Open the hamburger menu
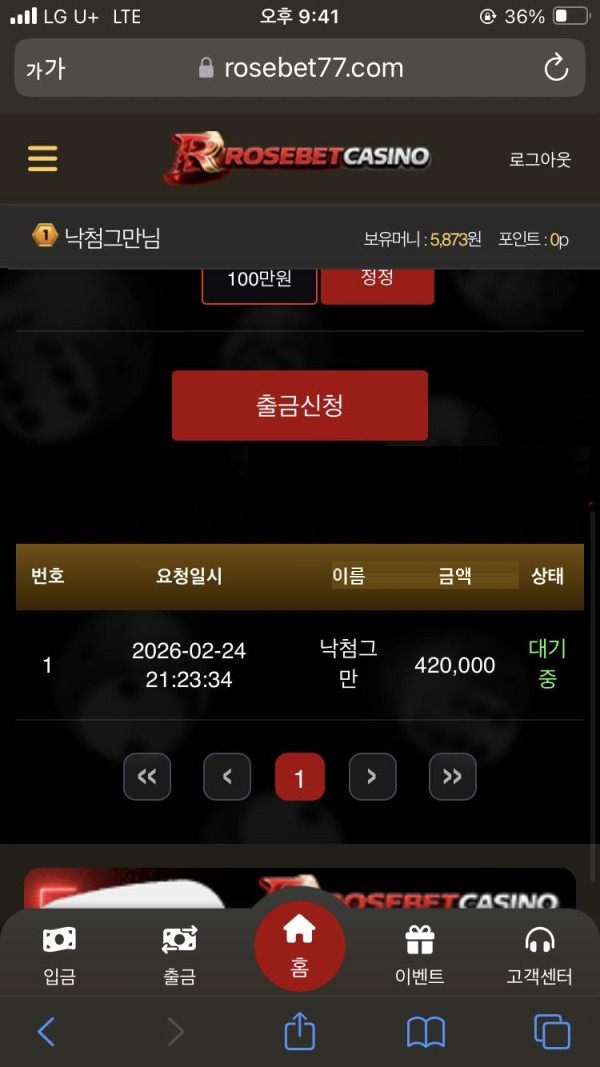 tap(42, 159)
